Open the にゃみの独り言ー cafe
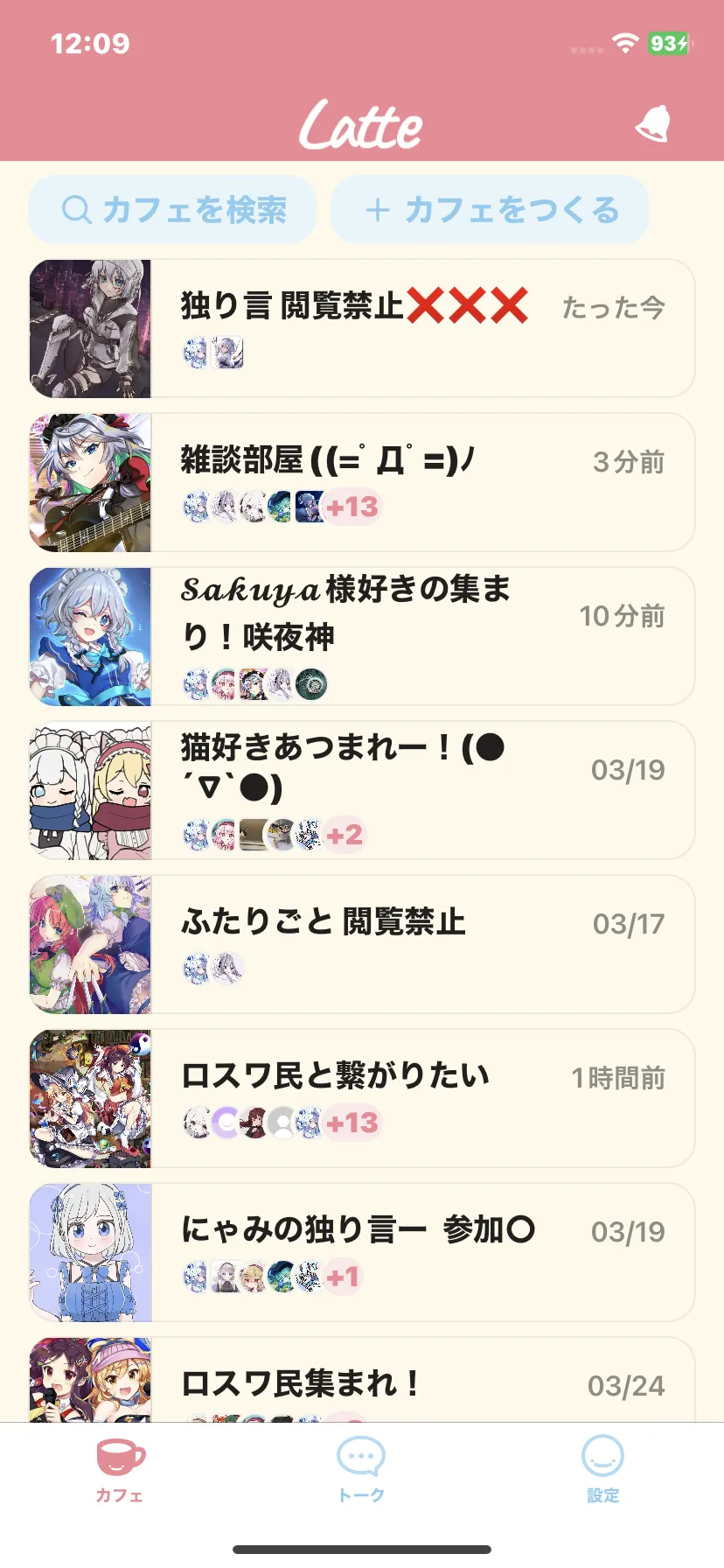The width and height of the screenshot is (724, 1568). point(362,1252)
